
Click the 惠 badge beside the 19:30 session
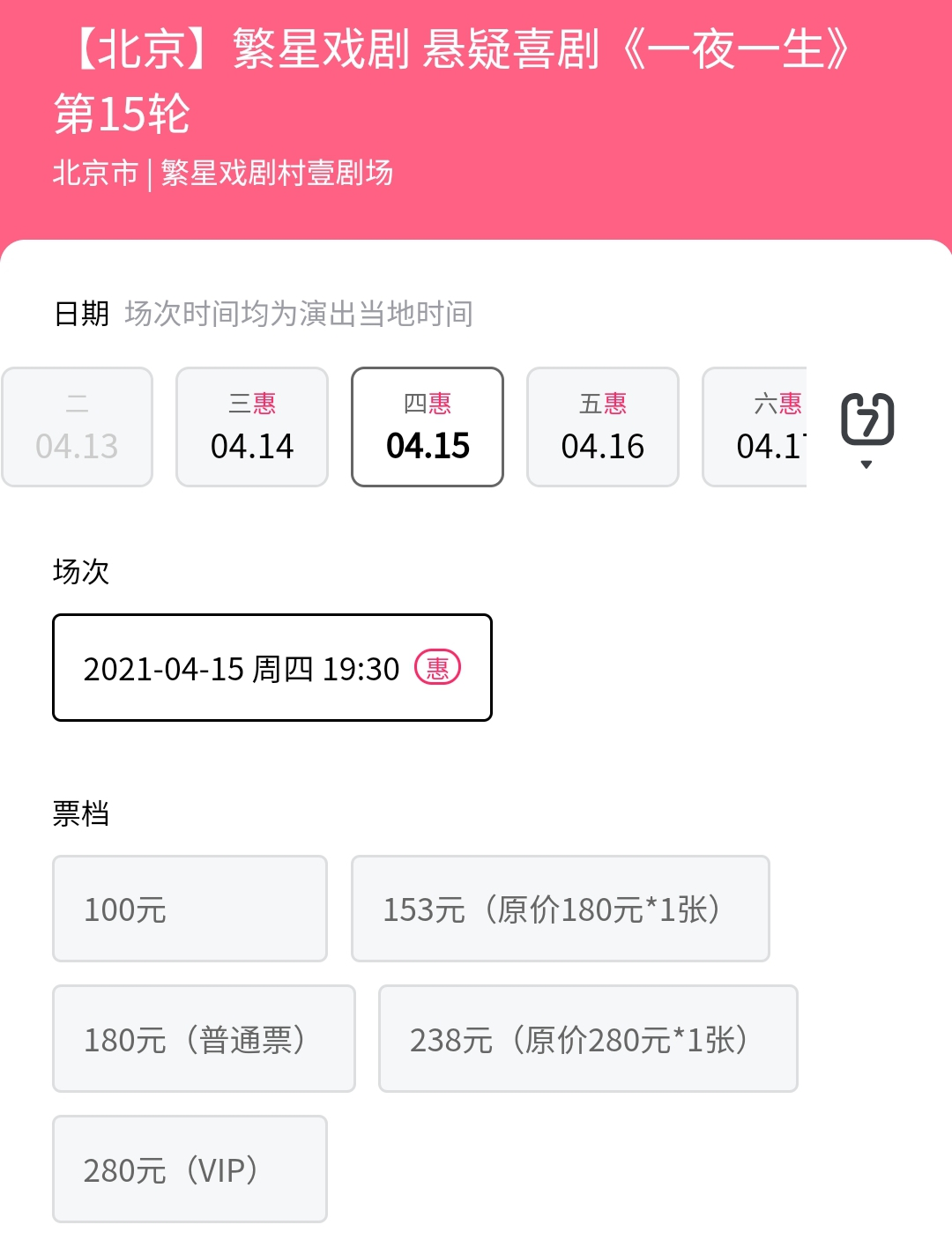438,667
